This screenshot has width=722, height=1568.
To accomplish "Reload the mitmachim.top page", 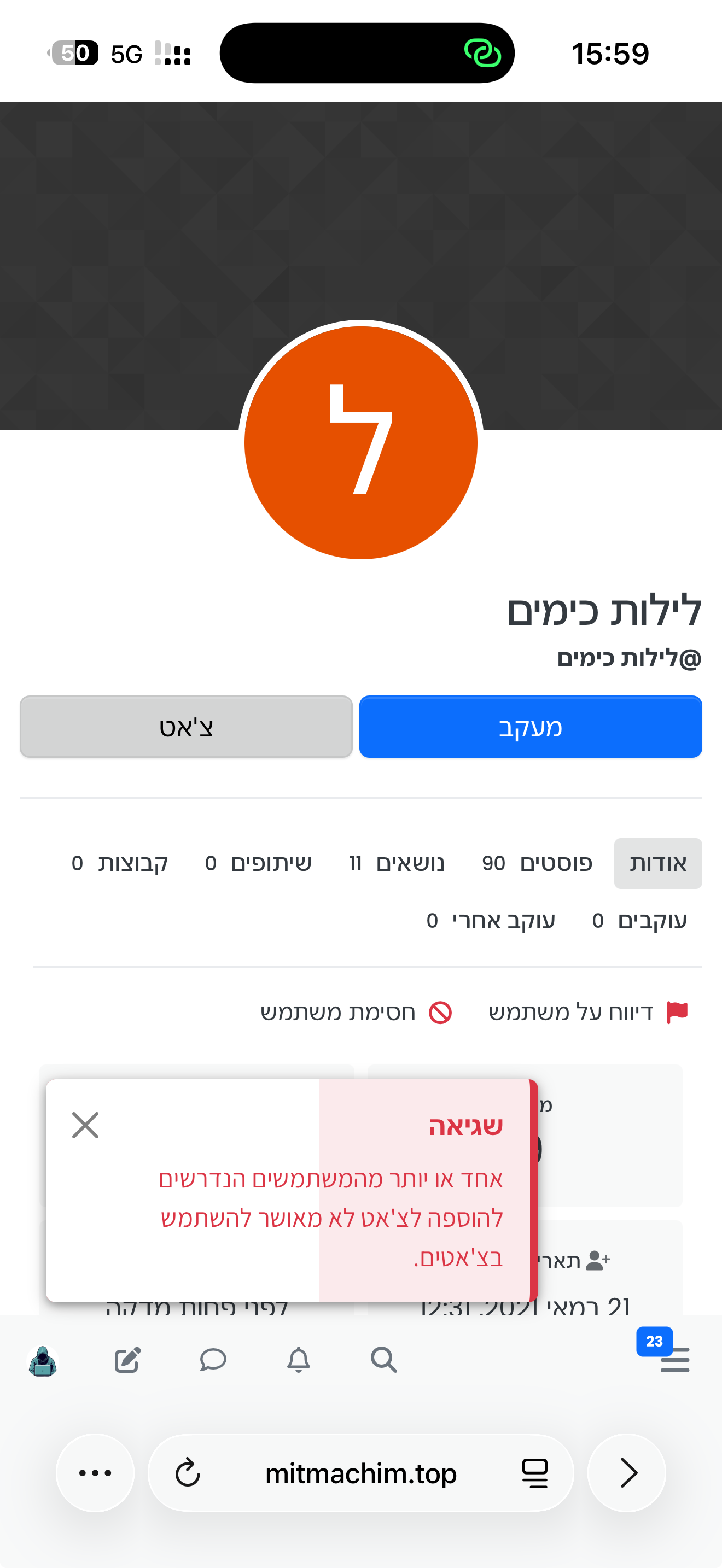I will 188,1473.
